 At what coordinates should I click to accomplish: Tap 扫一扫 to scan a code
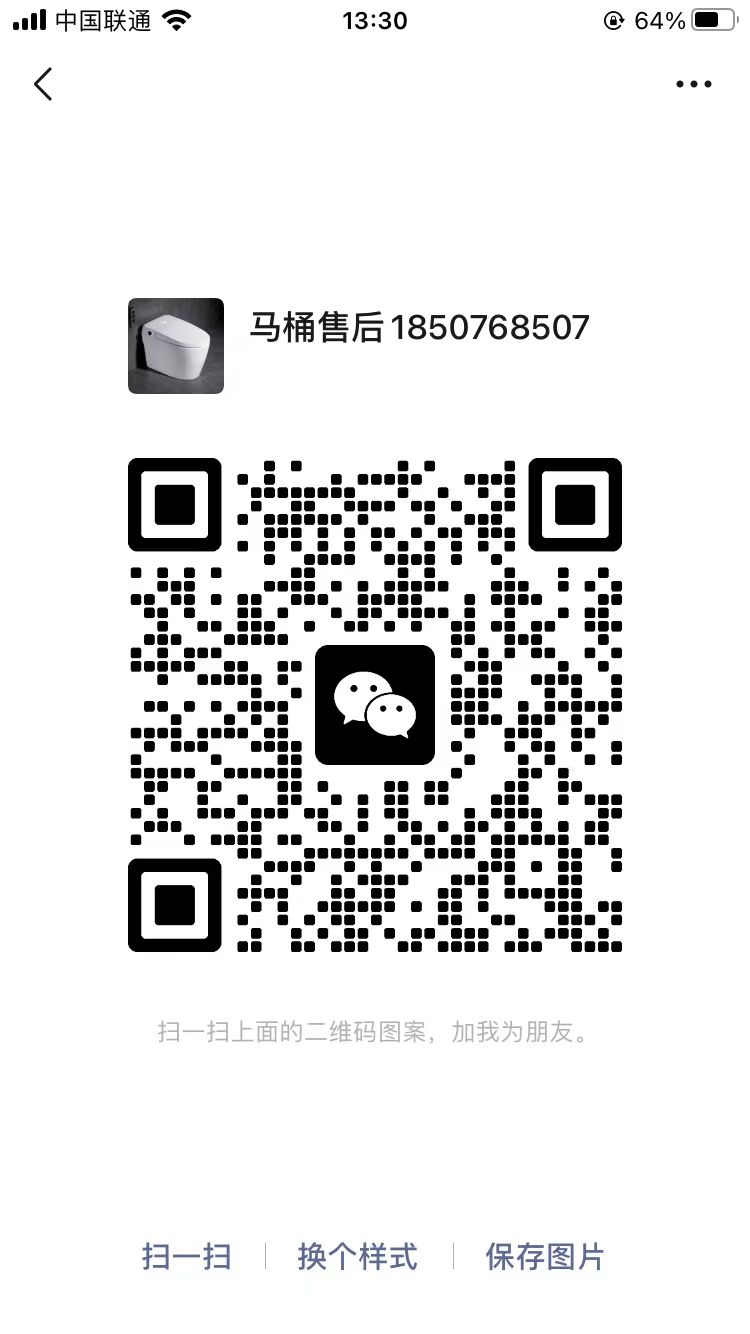click(187, 1257)
